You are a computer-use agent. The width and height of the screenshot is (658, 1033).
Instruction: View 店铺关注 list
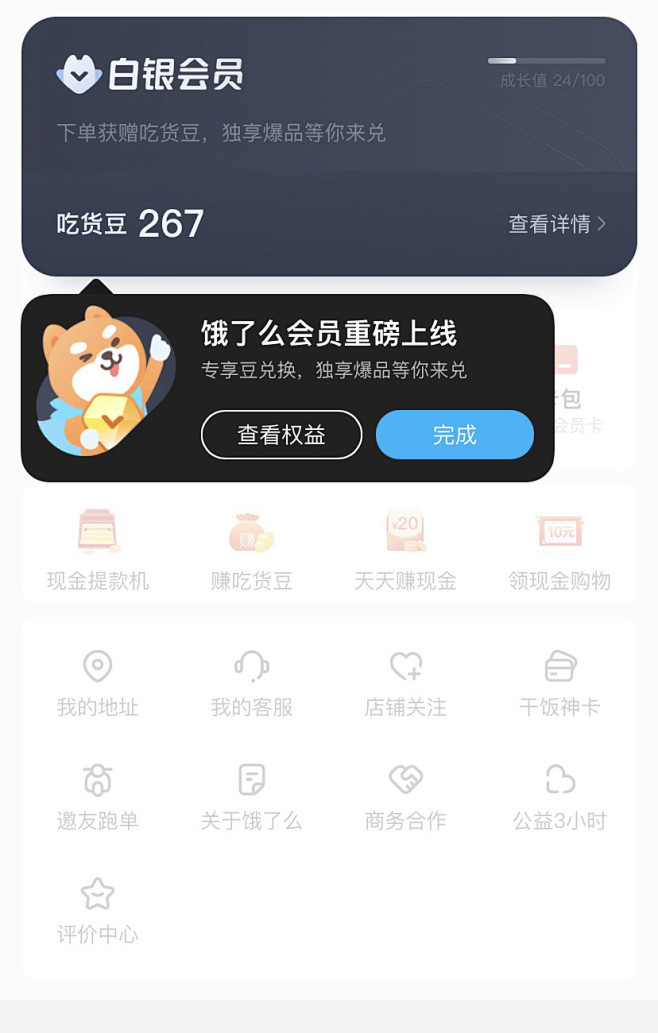[x=405, y=684]
